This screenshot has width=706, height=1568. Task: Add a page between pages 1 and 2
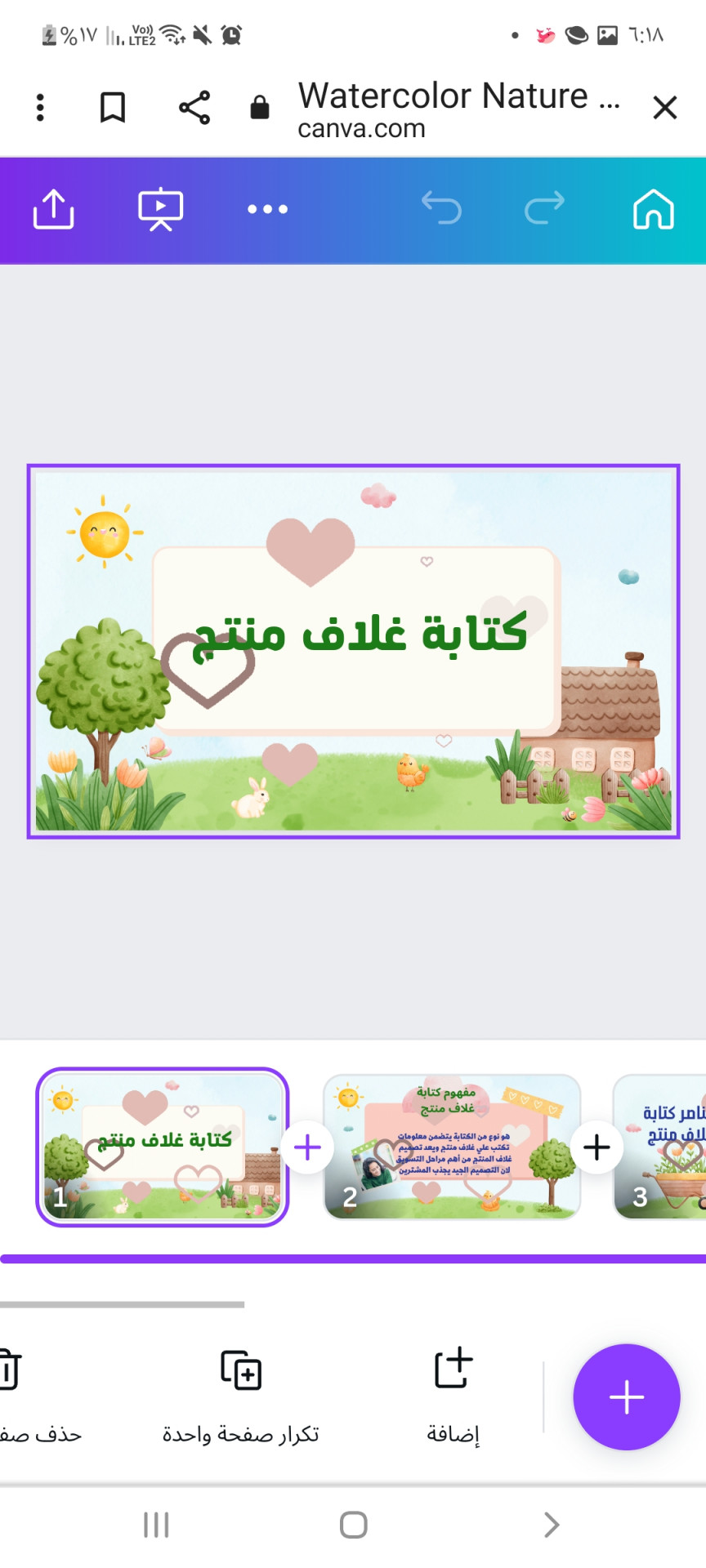coord(307,1147)
